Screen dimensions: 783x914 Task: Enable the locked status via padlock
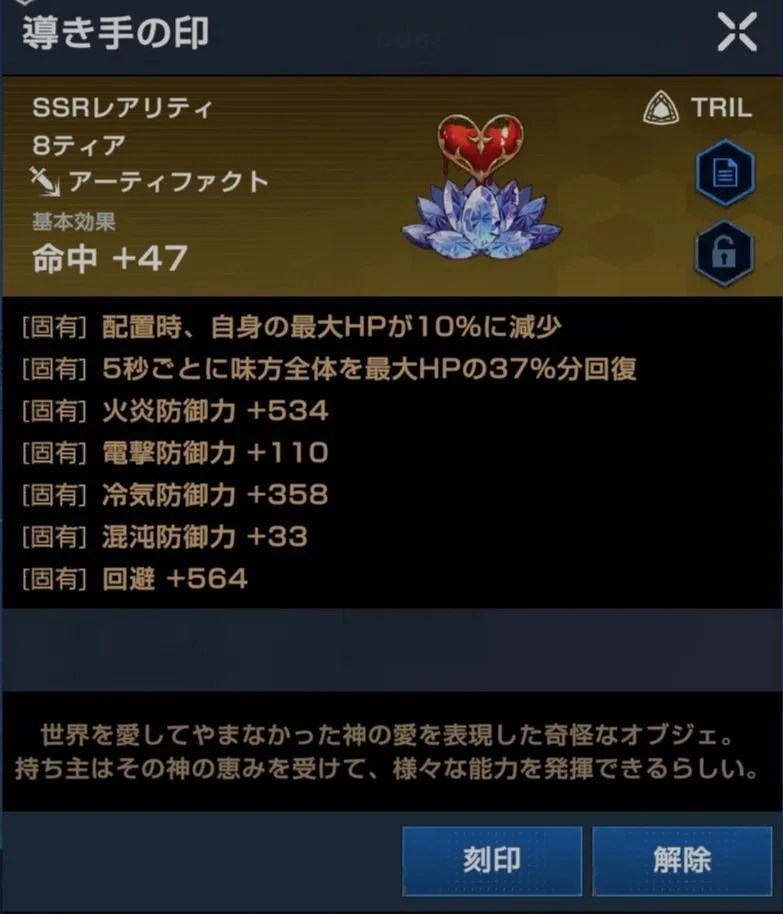tap(723, 250)
